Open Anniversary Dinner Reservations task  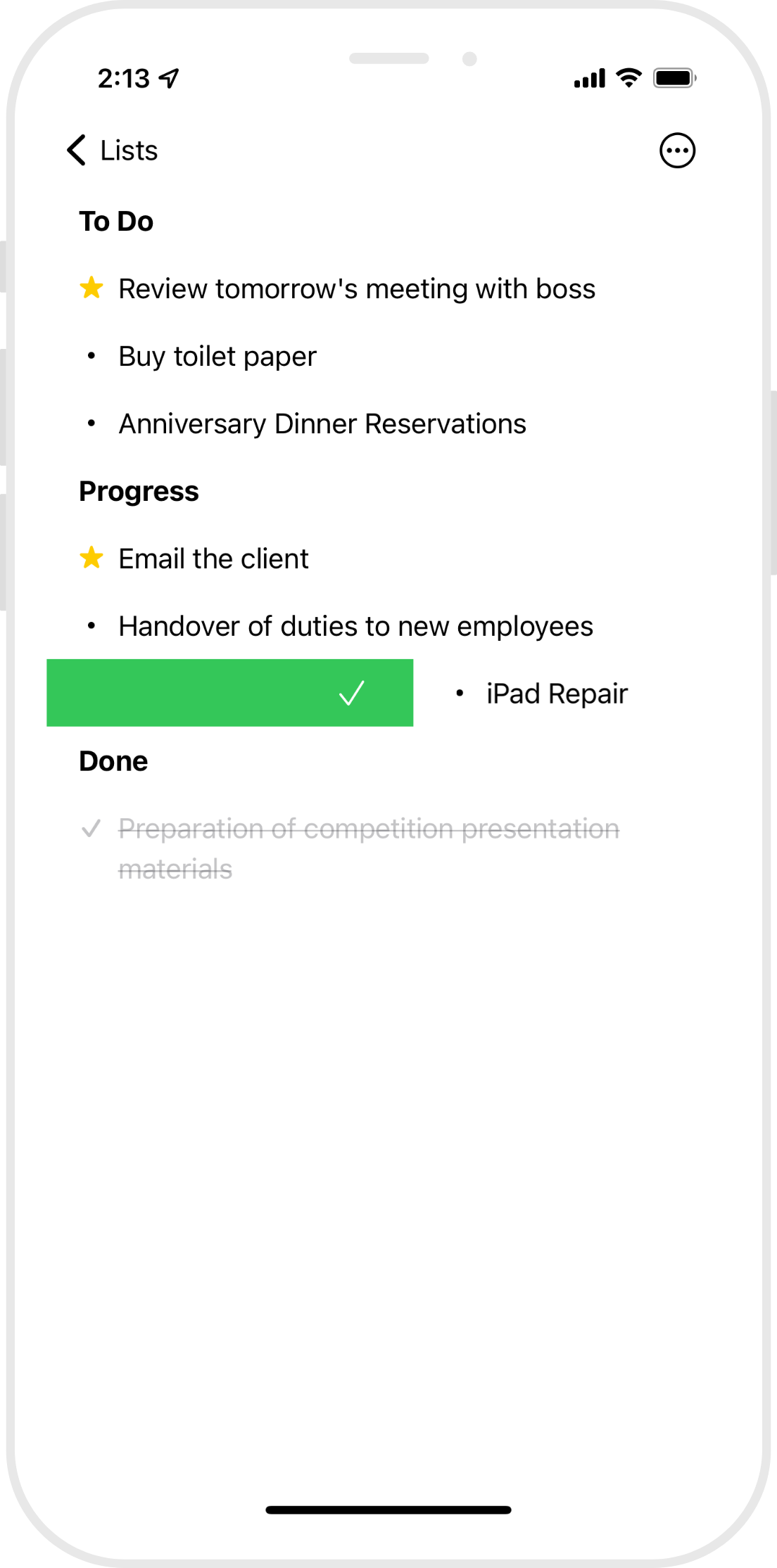tap(322, 424)
